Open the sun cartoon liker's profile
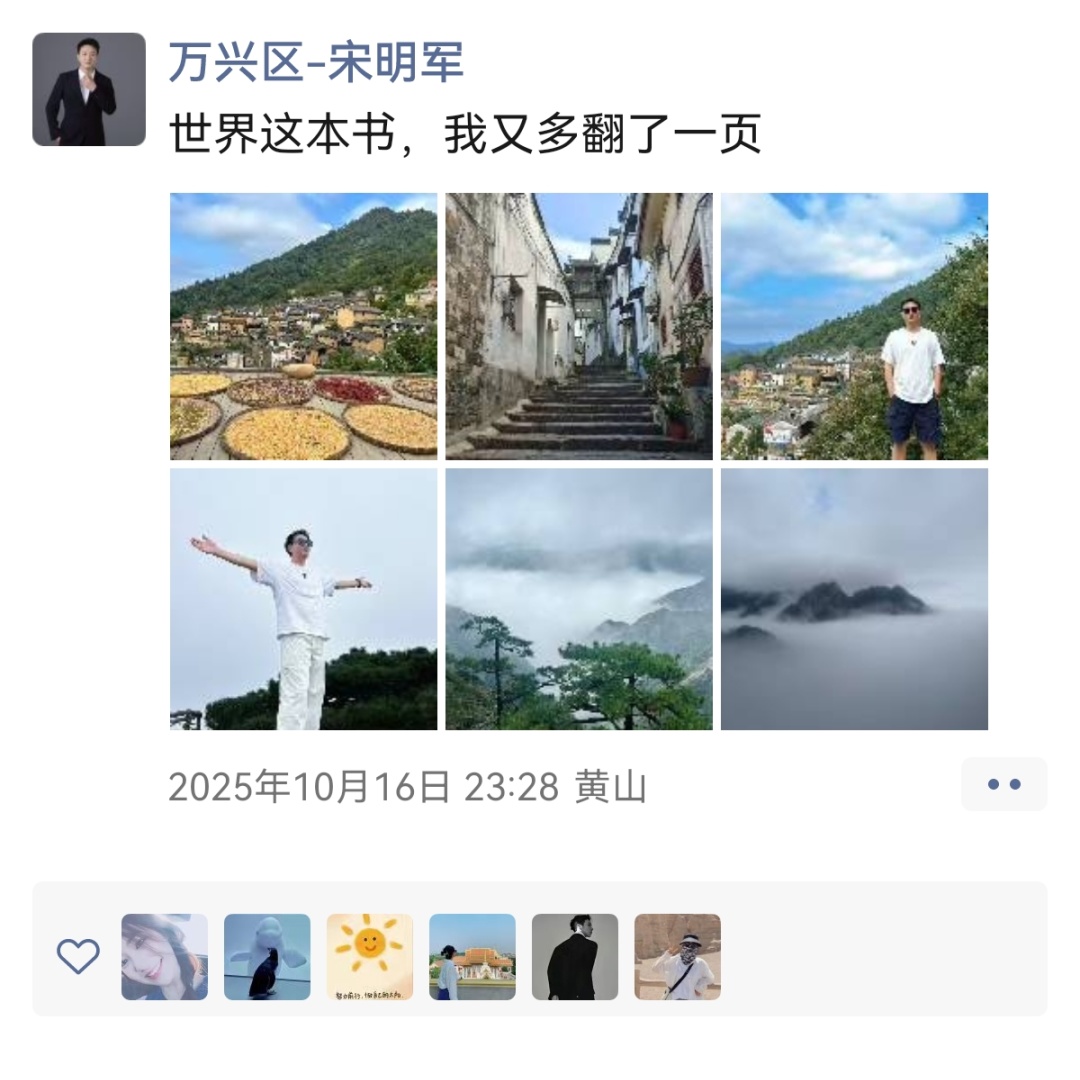The image size is (1080, 1080). (370, 957)
